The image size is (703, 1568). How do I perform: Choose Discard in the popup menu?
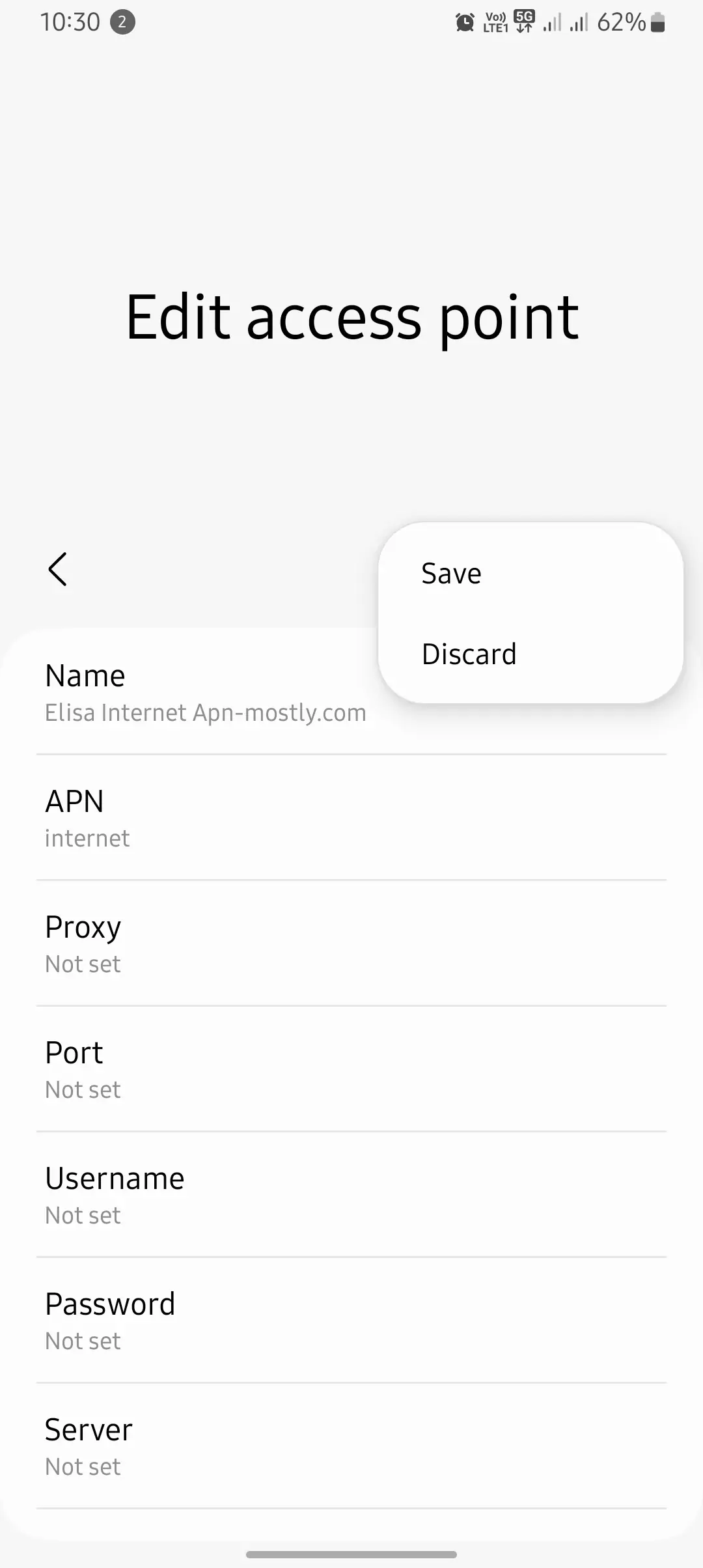click(469, 654)
